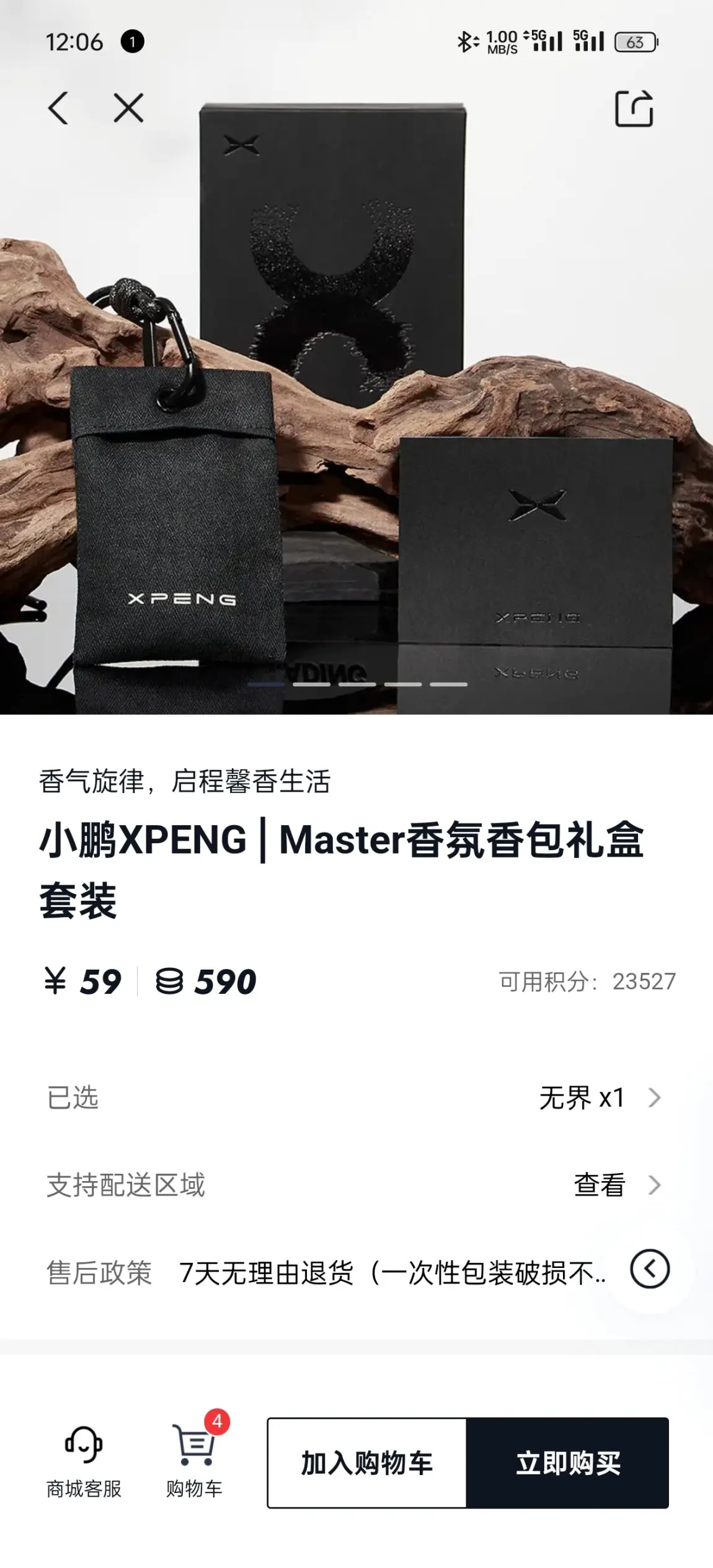This screenshot has width=713, height=1568.
Task: Tap 加入购物车 to add to cart
Action: click(366, 1463)
